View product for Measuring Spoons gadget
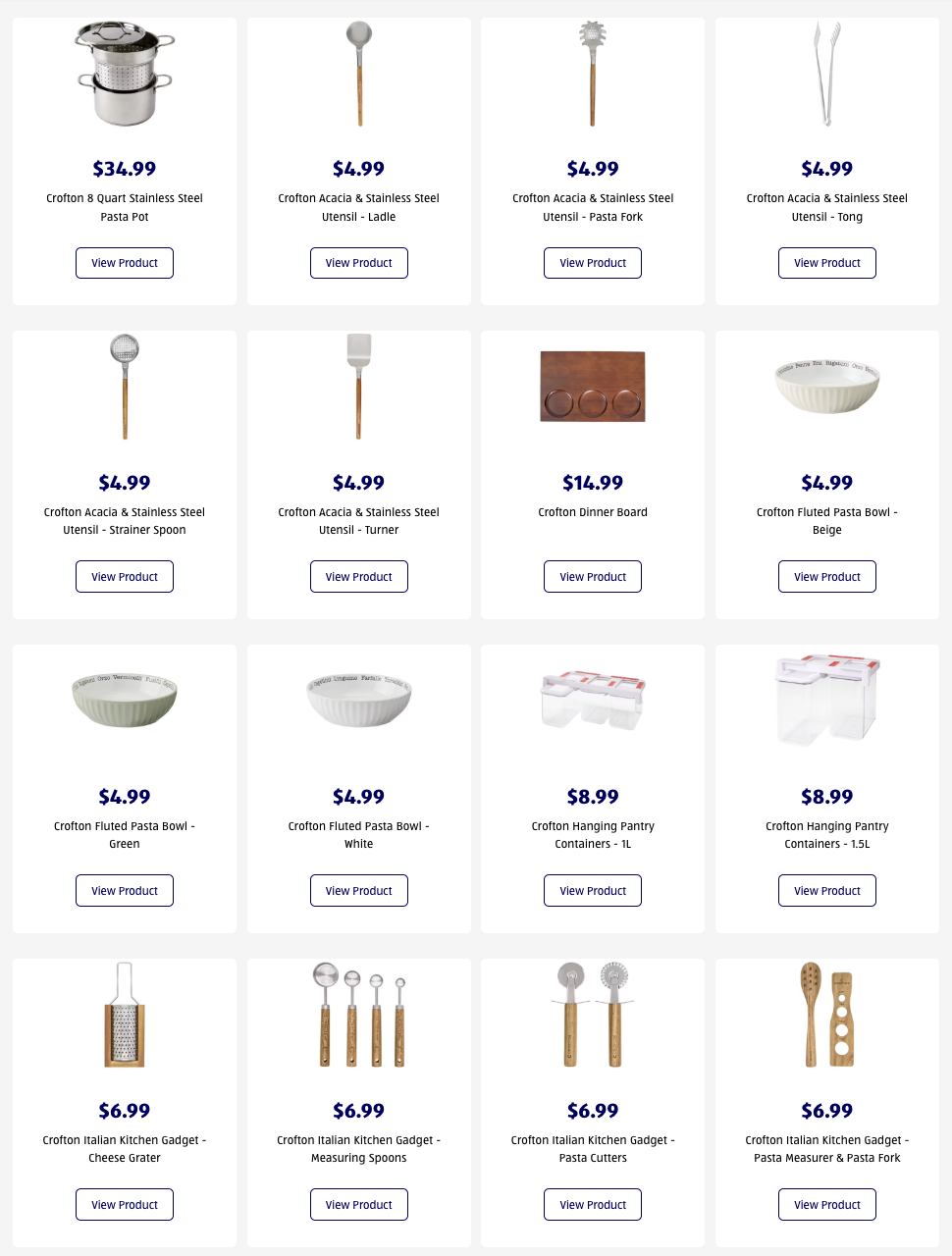952x1256 pixels. click(358, 1205)
